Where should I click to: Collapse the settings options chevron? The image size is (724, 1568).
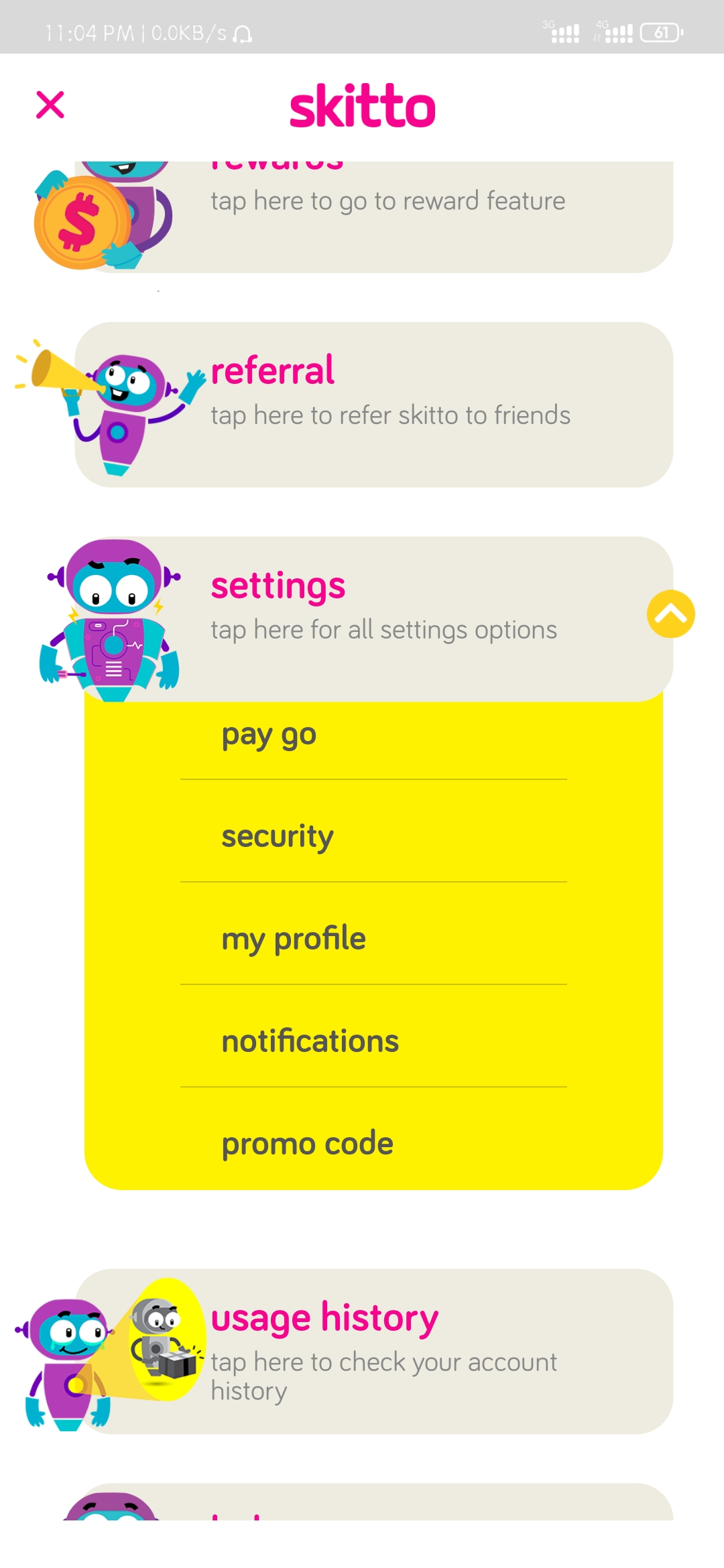tap(670, 614)
